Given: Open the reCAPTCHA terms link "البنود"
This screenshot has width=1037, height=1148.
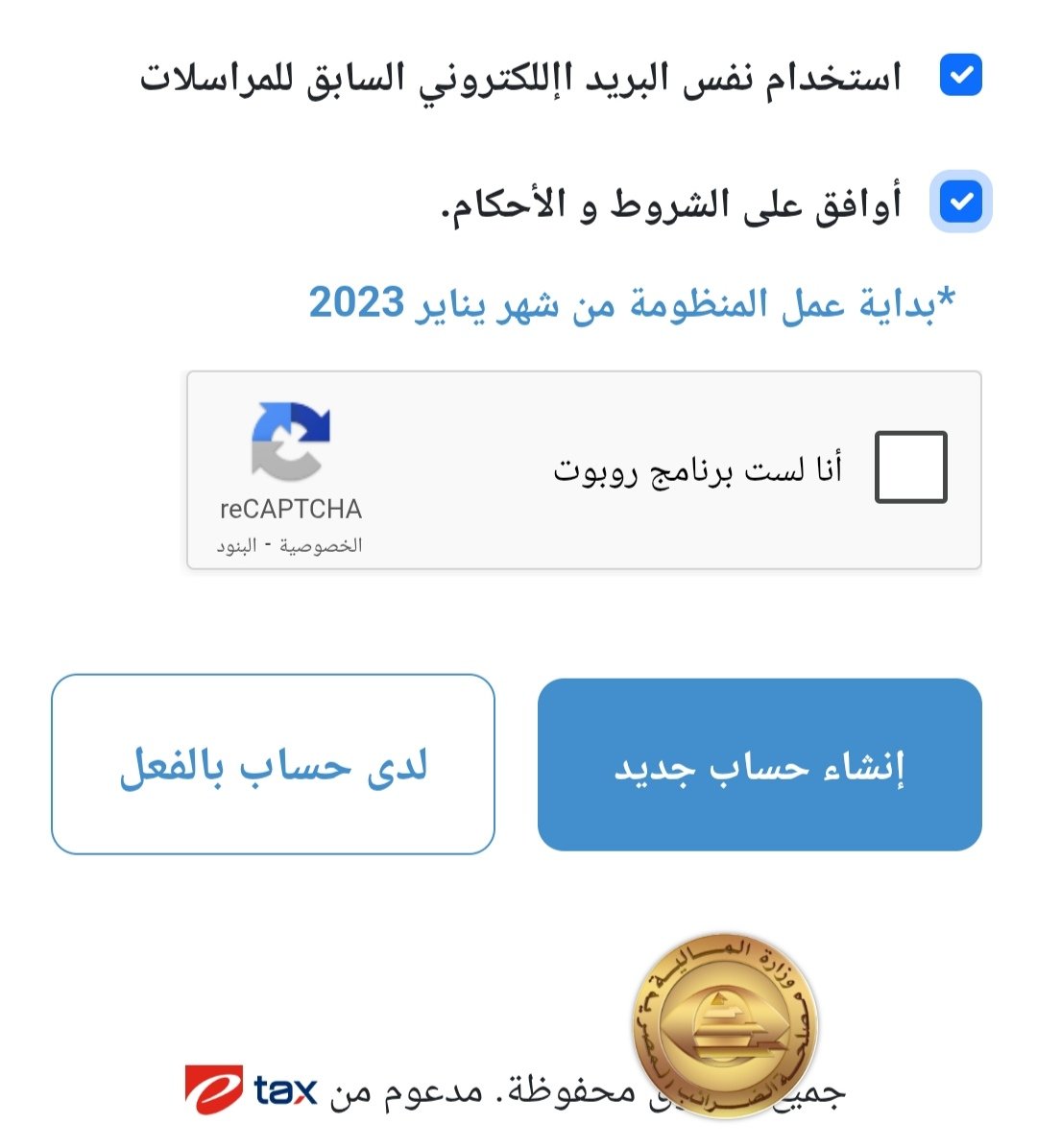Looking at the screenshot, I should point(236,546).
